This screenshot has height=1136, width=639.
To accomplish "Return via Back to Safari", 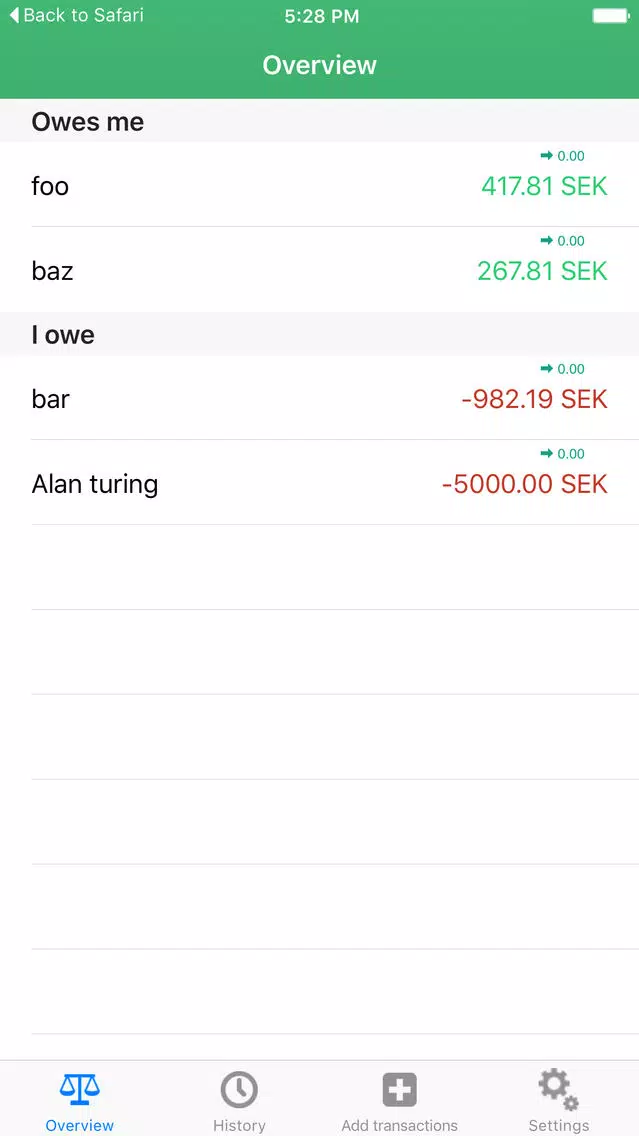I will click(x=76, y=15).
